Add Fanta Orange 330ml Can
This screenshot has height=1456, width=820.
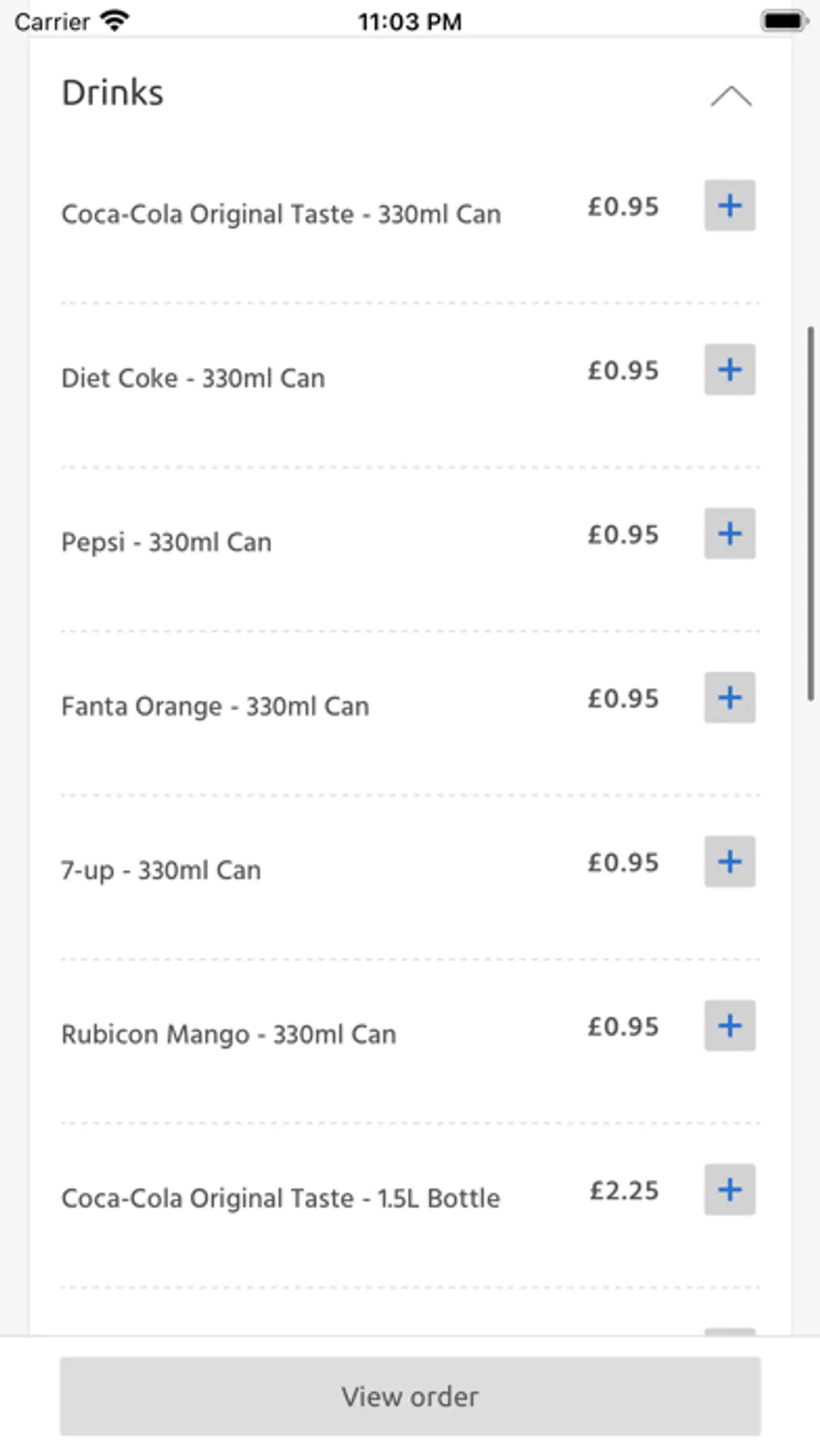click(x=730, y=698)
